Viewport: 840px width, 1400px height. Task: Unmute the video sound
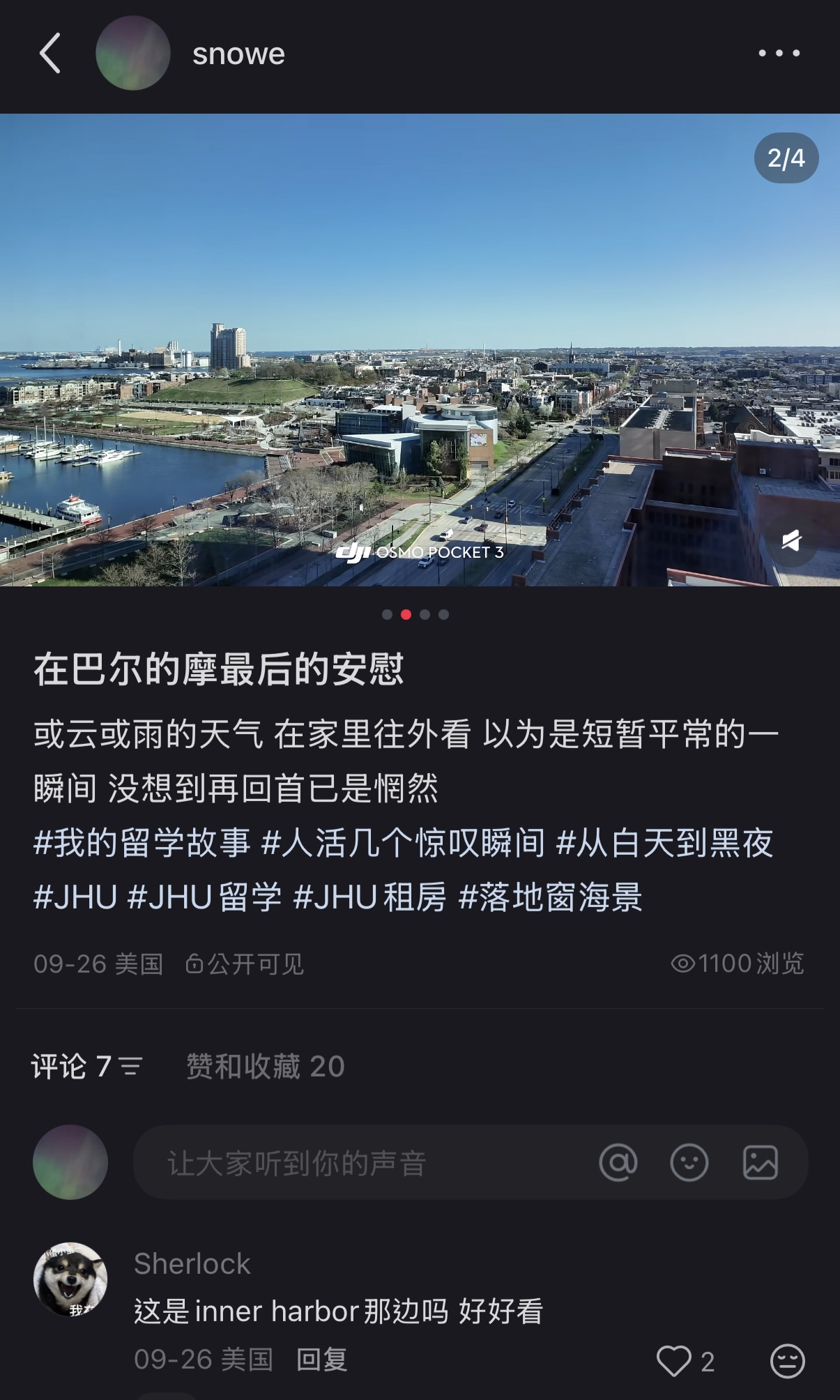791,540
